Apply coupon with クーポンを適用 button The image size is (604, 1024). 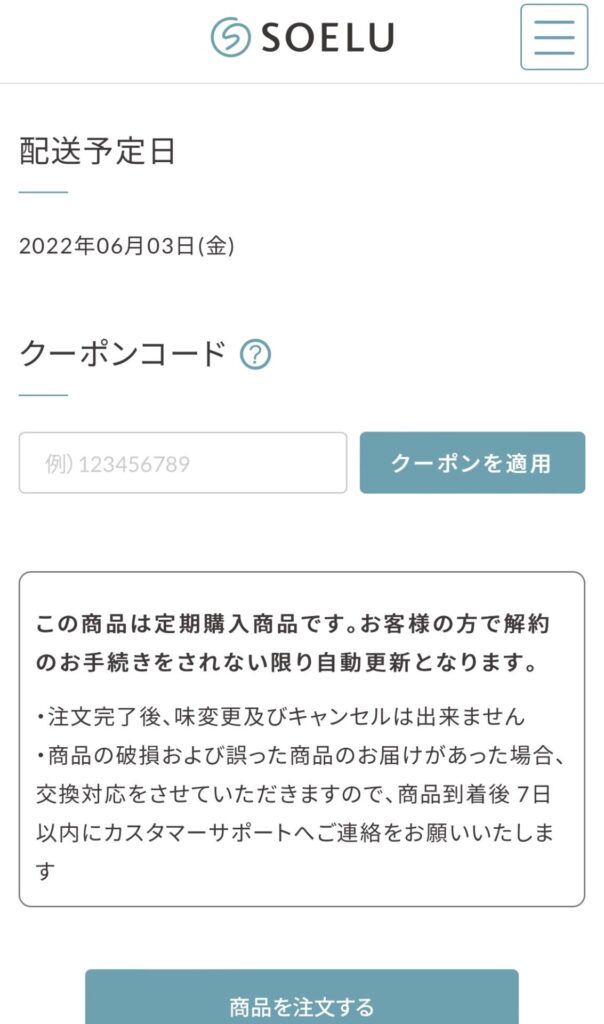(472, 463)
